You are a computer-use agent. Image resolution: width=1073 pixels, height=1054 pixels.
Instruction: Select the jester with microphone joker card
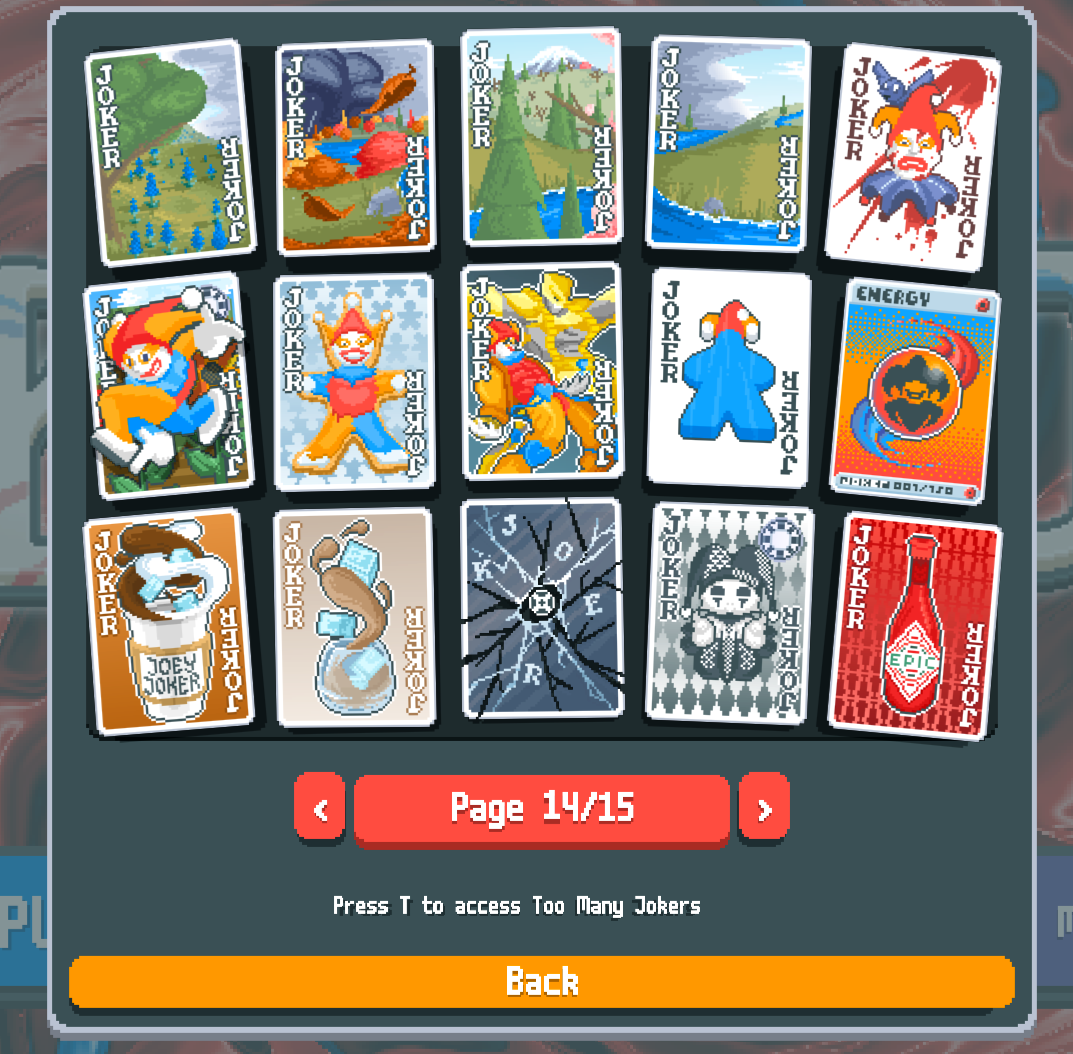click(168, 387)
